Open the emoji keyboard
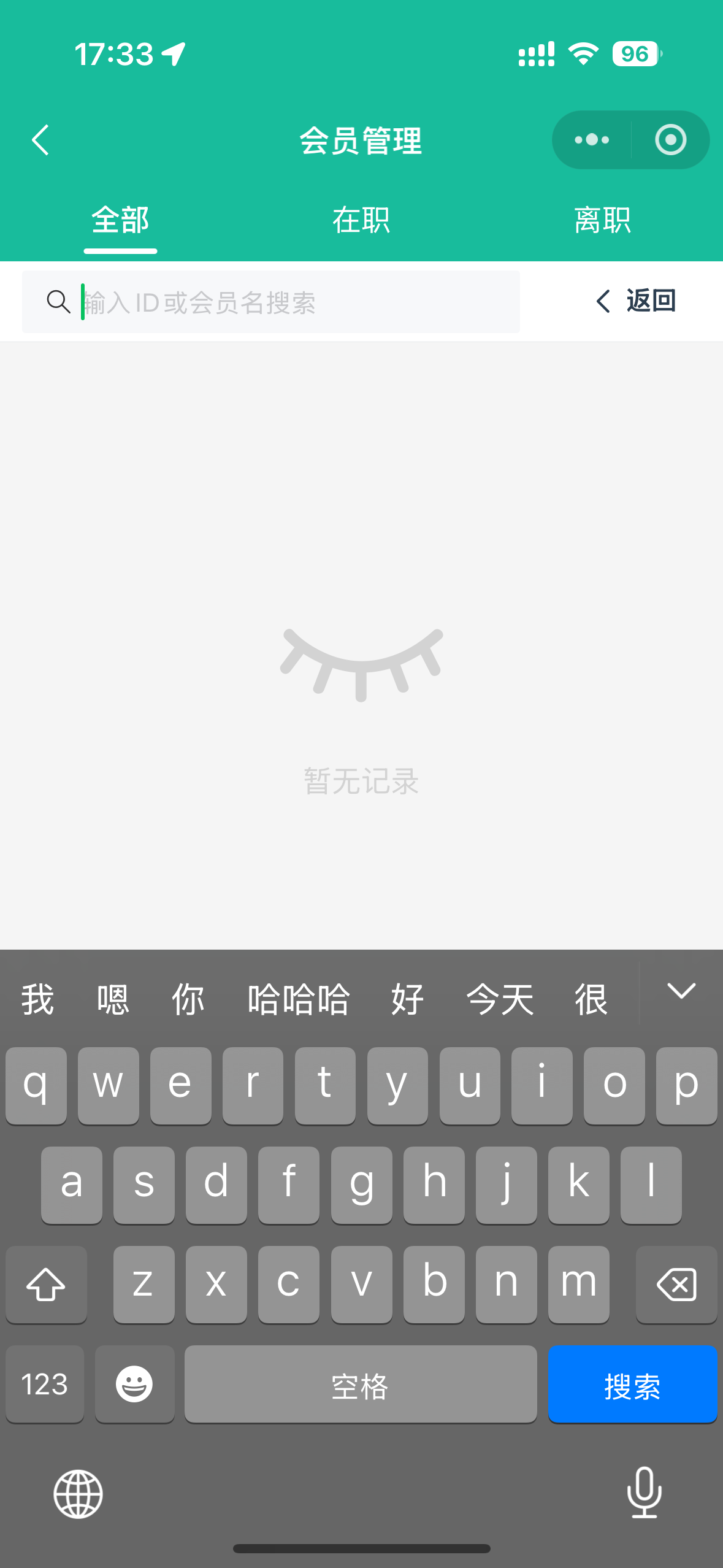Viewport: 723px width, 1568px height. coord(134,1385)
